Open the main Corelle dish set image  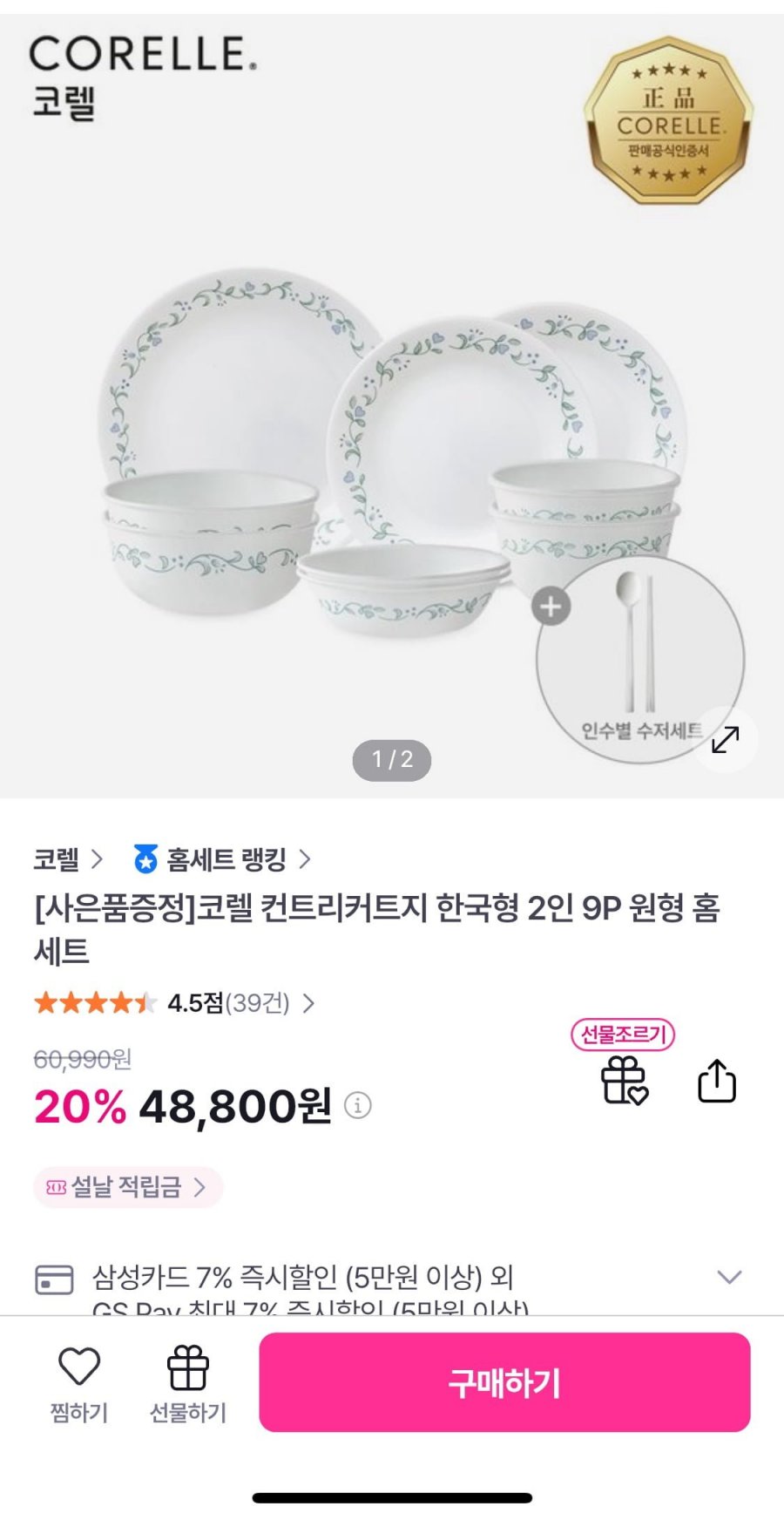coord(392,436)
